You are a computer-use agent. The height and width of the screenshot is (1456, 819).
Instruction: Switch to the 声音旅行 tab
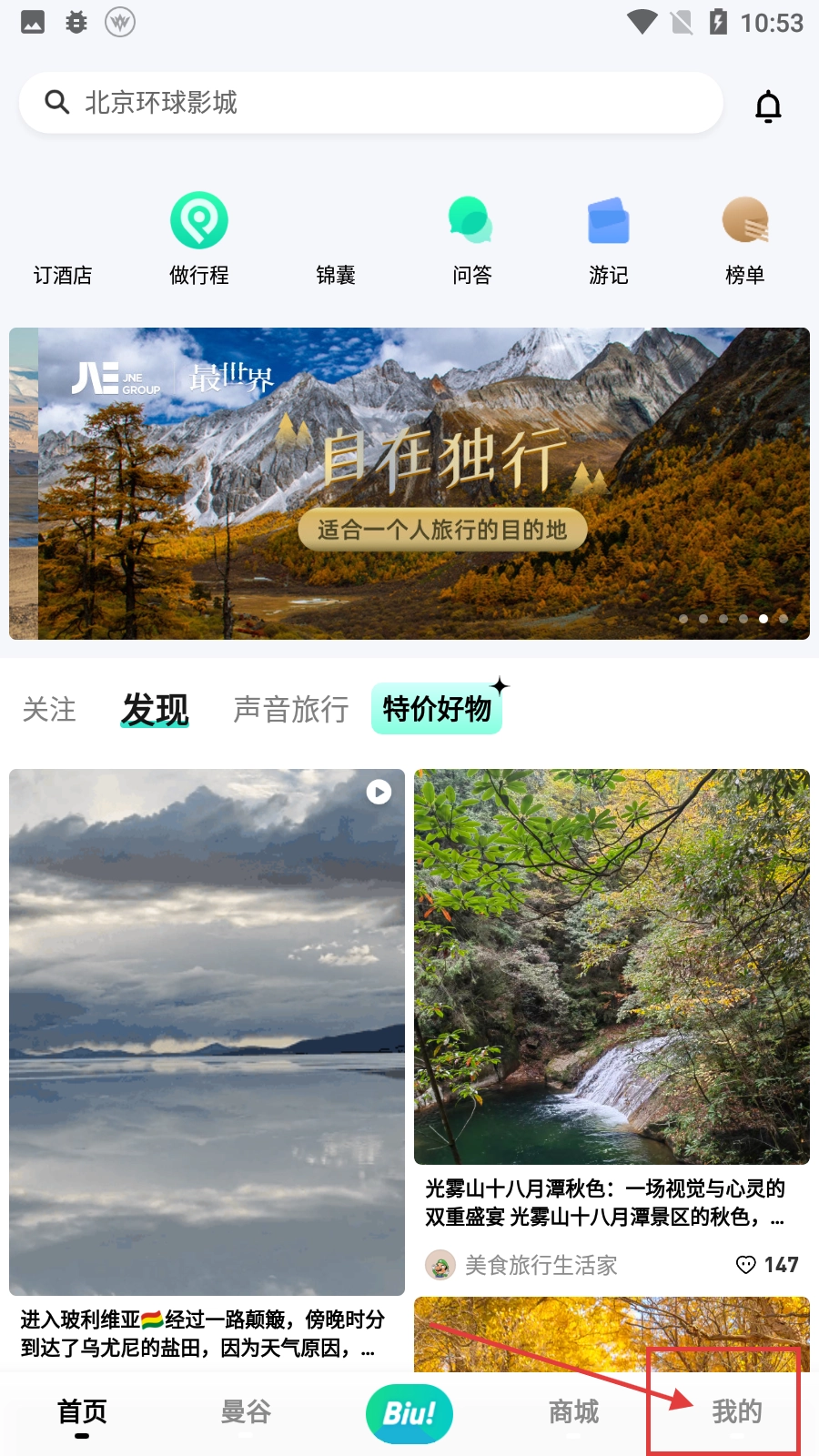pos(291,709)
